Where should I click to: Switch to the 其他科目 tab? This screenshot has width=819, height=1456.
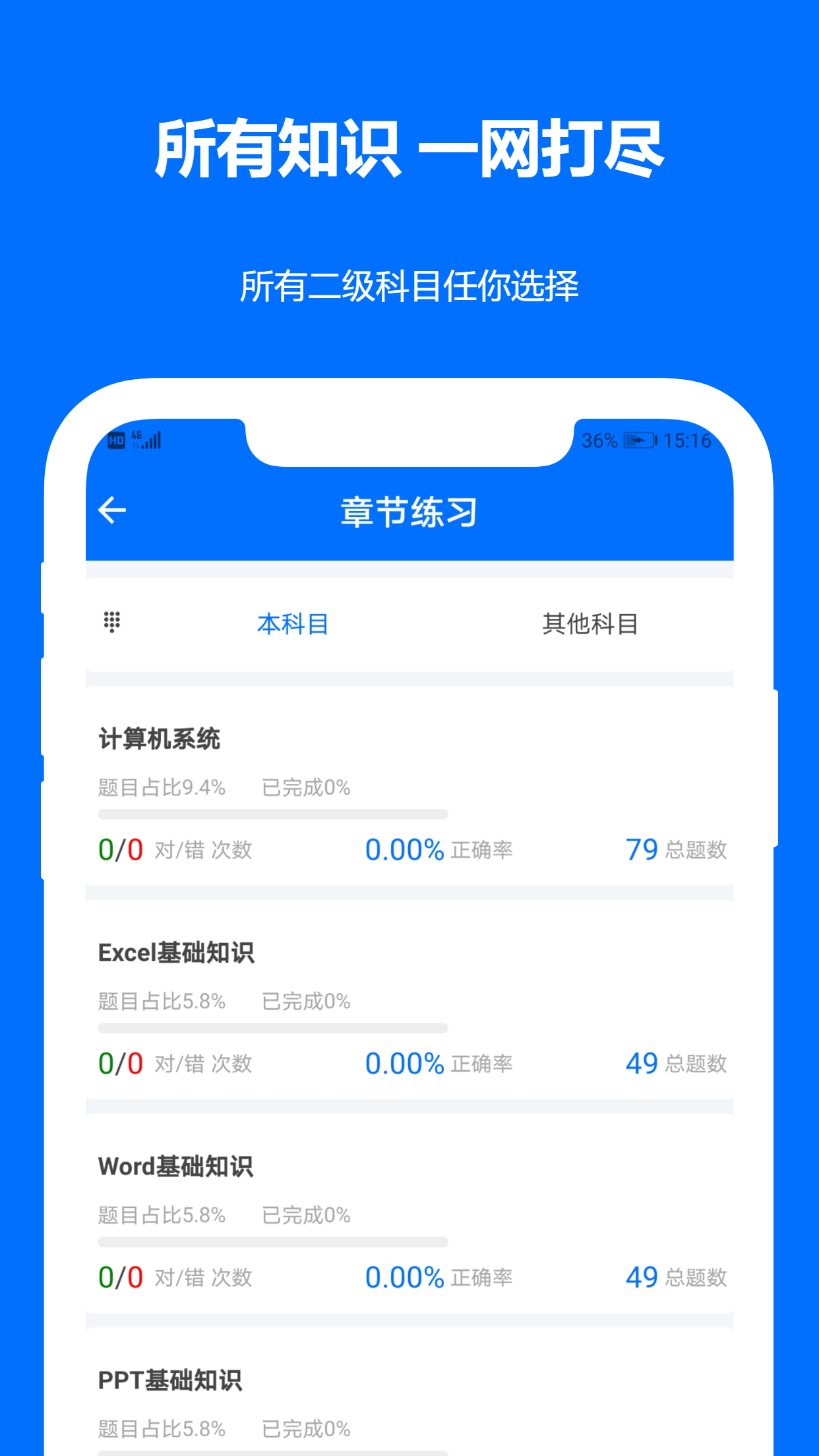point(590,624)
